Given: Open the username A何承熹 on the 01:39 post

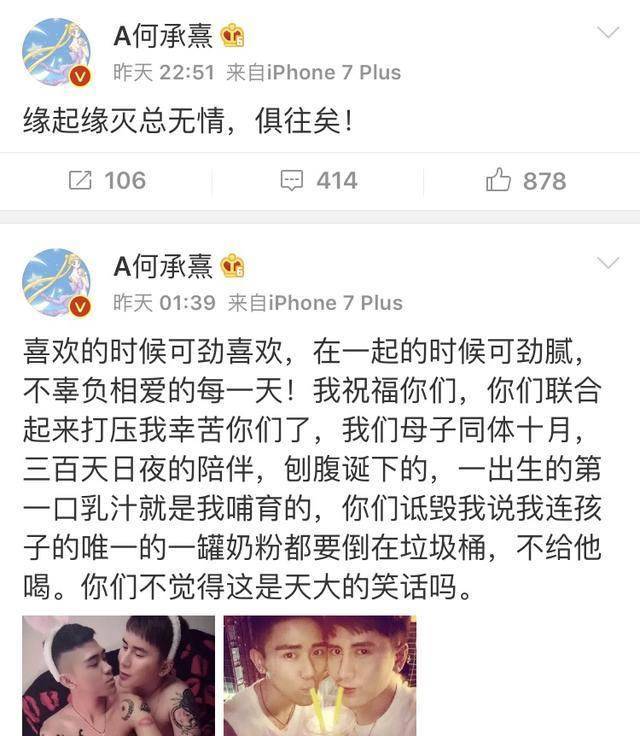Looking at the screenshot, I should click(x=162, y=266).
